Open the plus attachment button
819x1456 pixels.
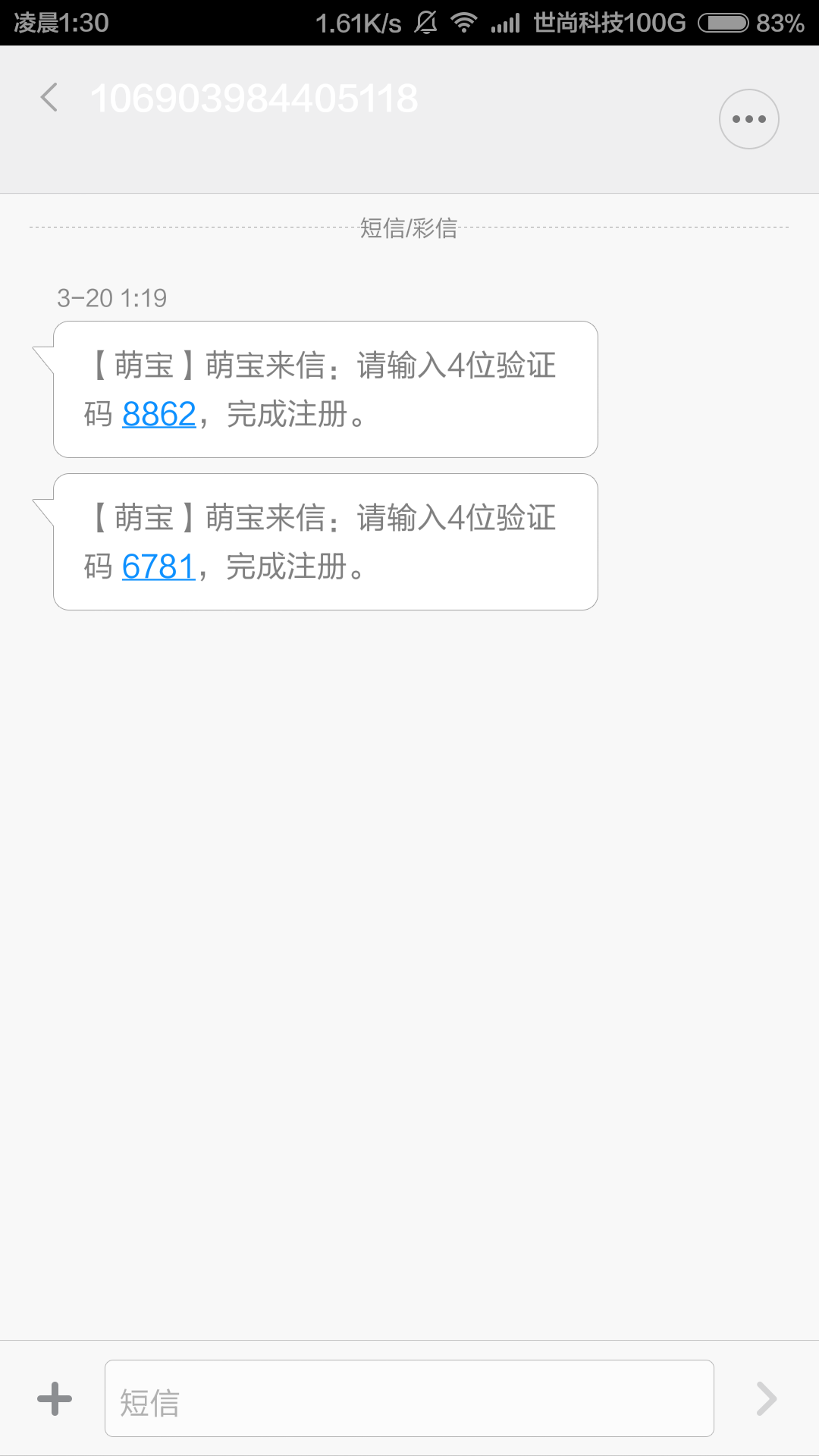(55, 1398)
